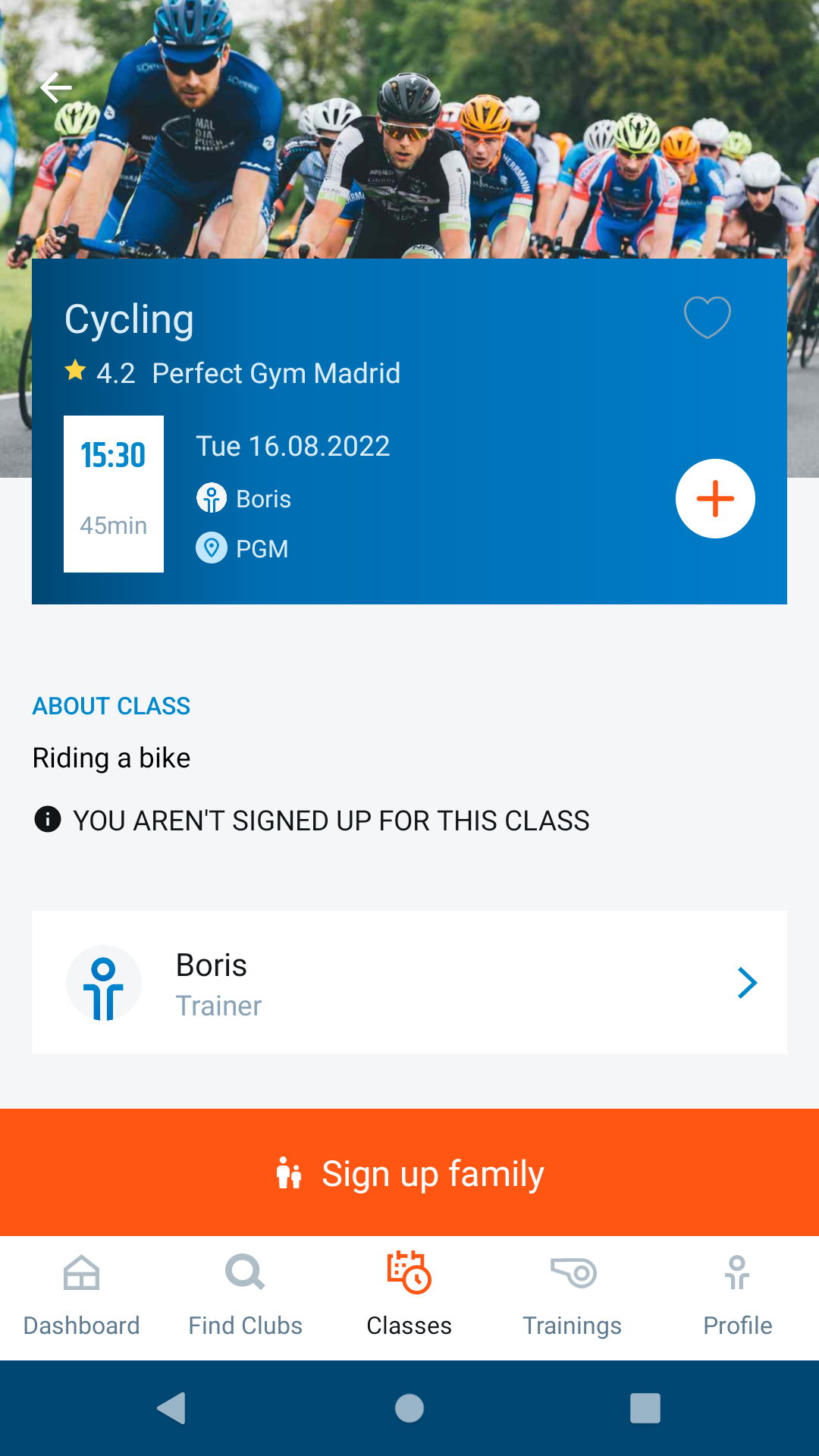Sign up for class with plus button

pos(715,499)
